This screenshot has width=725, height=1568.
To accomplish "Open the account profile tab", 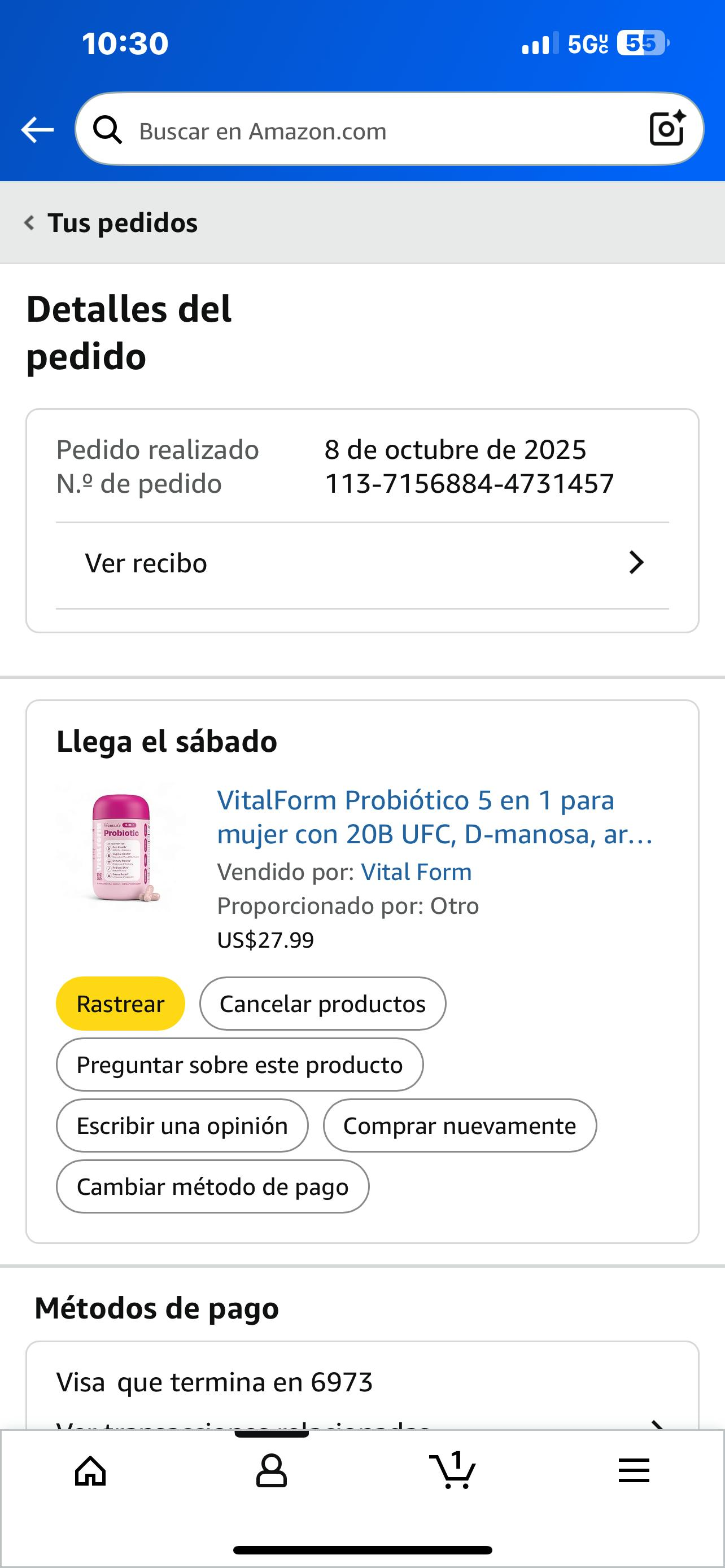I will (x=272, y=1472).
